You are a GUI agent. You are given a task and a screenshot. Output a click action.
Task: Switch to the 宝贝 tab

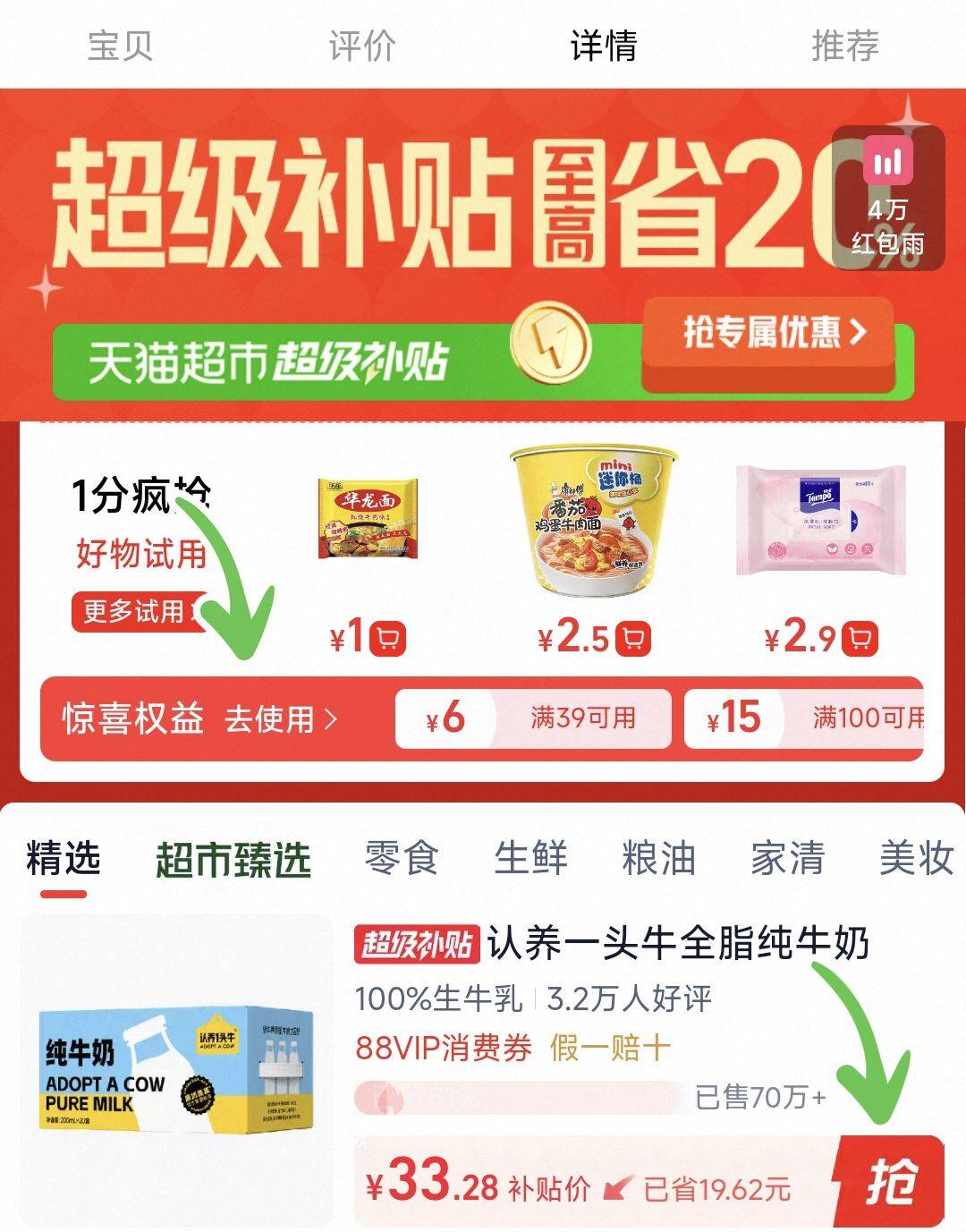pos(120,45)
